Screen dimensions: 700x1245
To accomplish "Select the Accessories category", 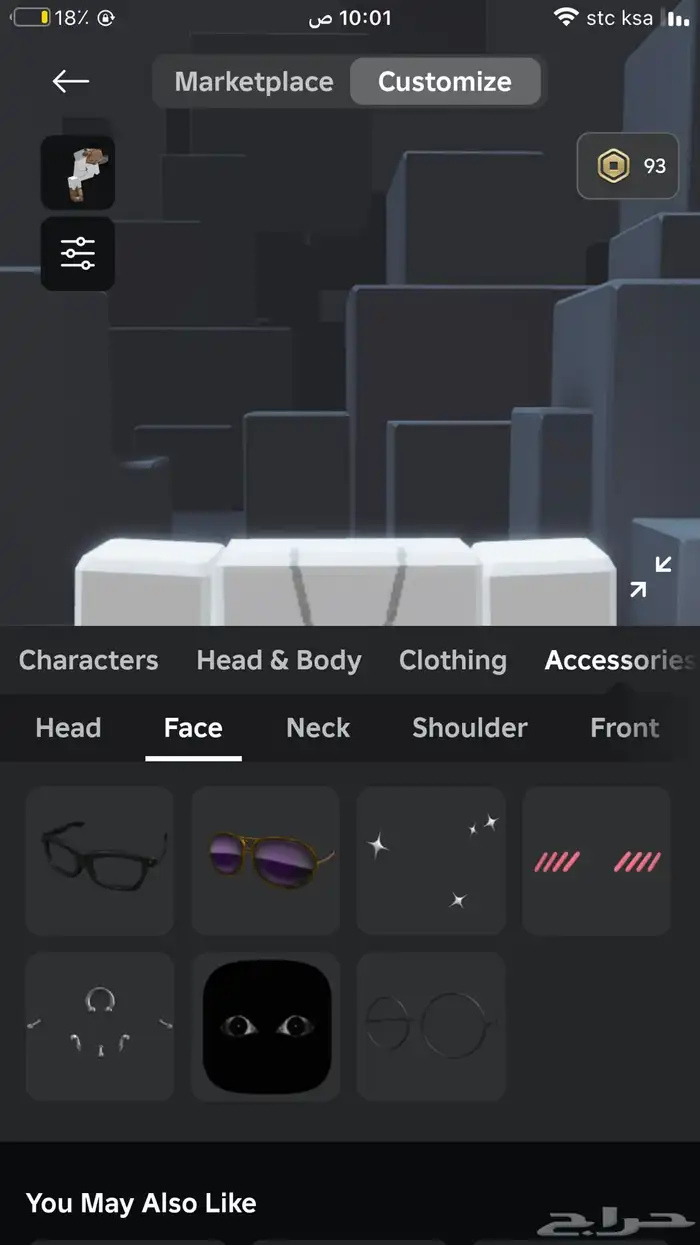I will (618, 660).
